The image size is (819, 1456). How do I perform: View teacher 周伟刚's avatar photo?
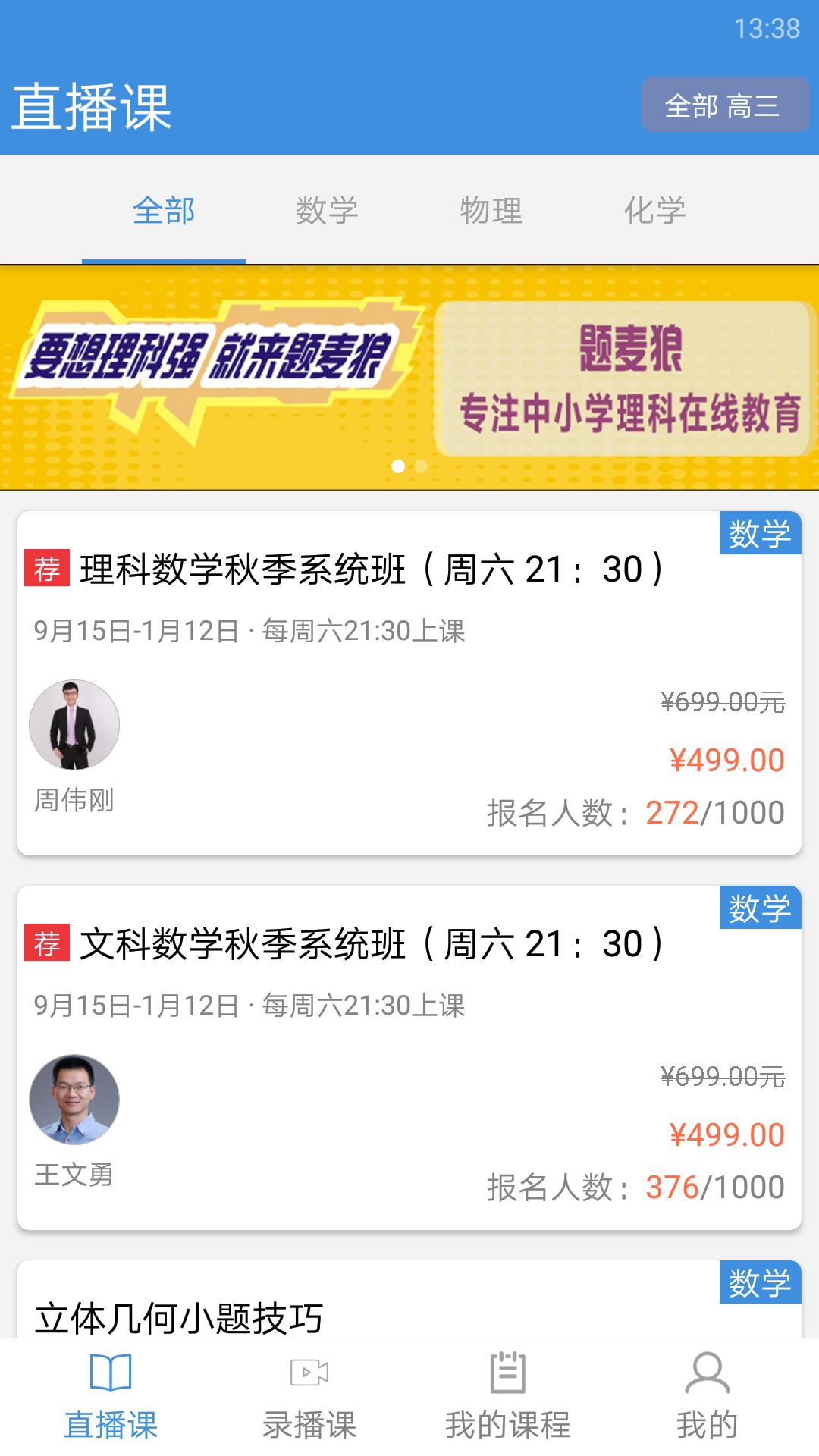(x=73, y=724)
